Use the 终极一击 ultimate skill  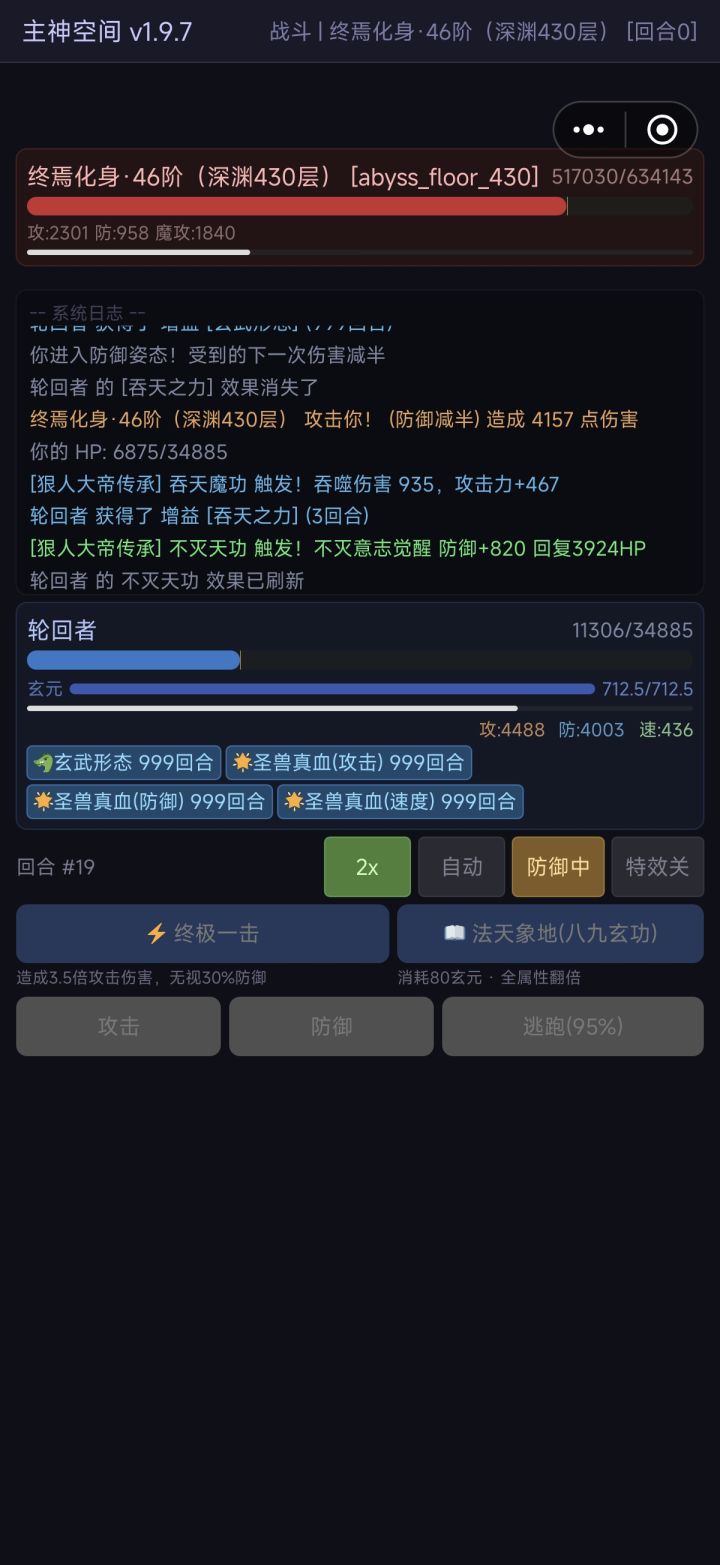[202, 933]
